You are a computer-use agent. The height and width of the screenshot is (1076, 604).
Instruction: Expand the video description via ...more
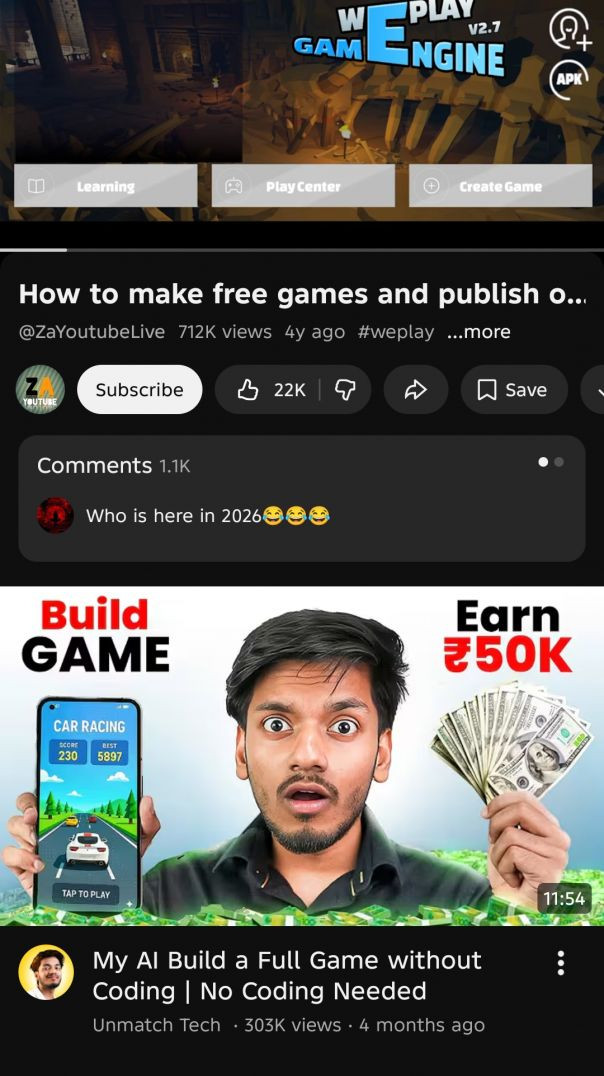479,332
